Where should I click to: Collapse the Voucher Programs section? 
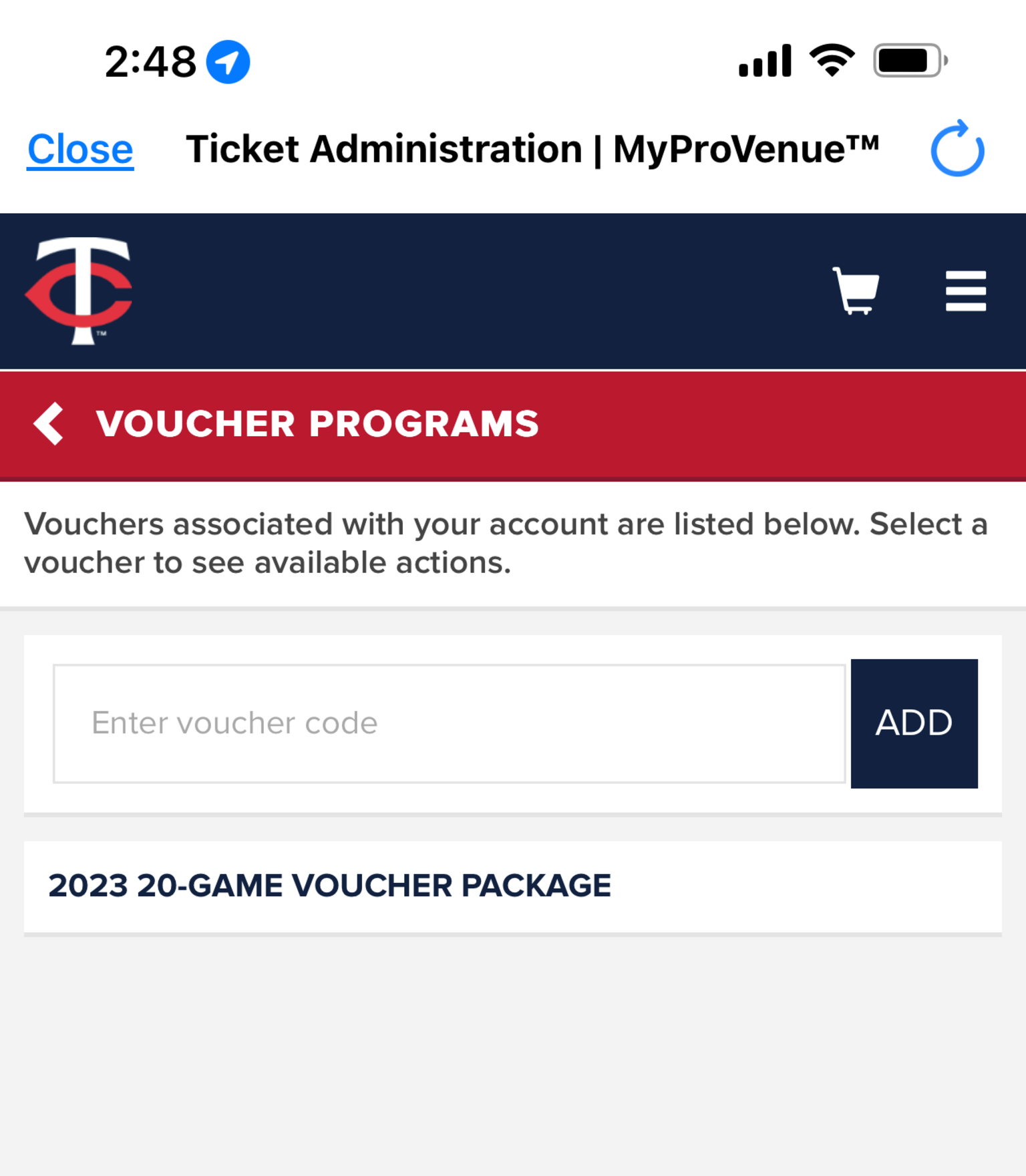click(x=48, y=425)
